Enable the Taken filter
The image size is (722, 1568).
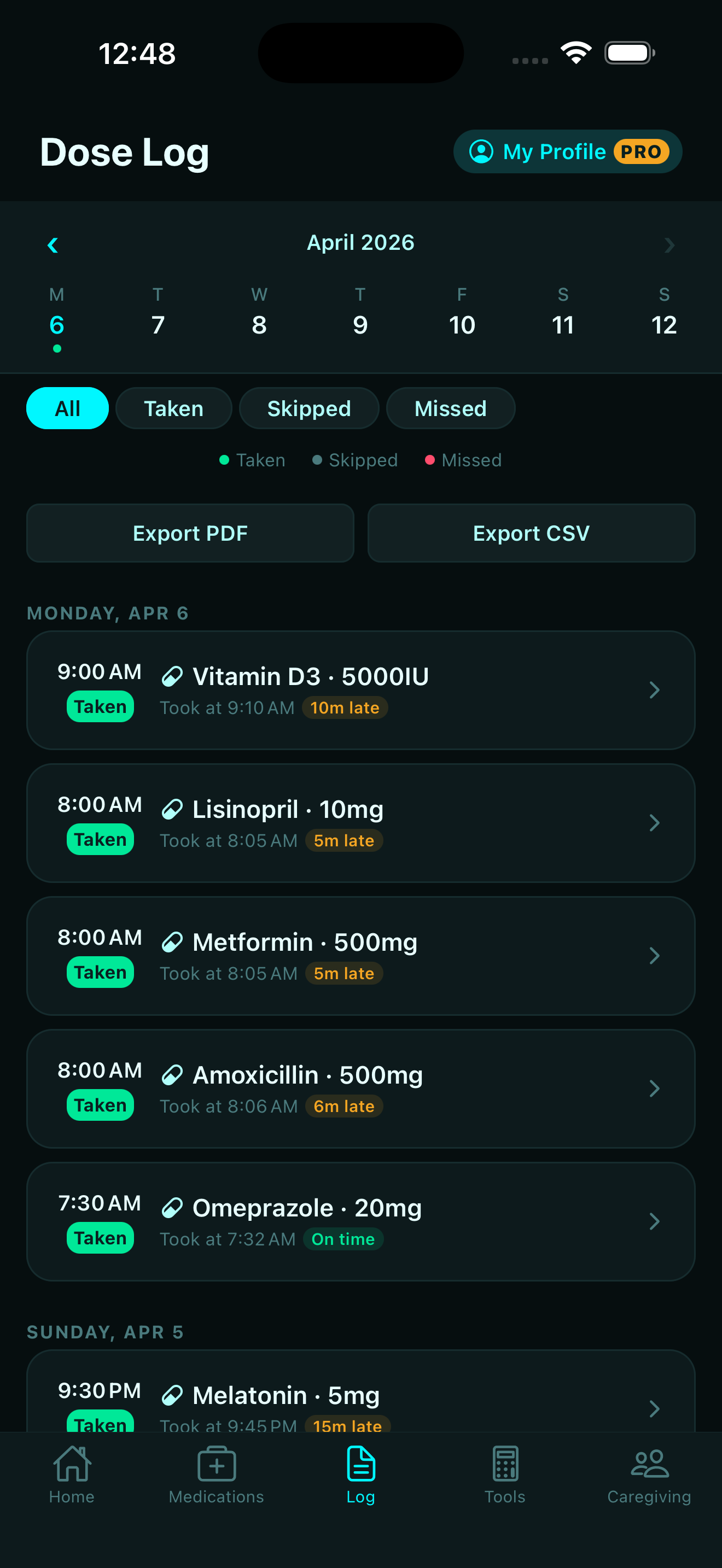(173, 408)
